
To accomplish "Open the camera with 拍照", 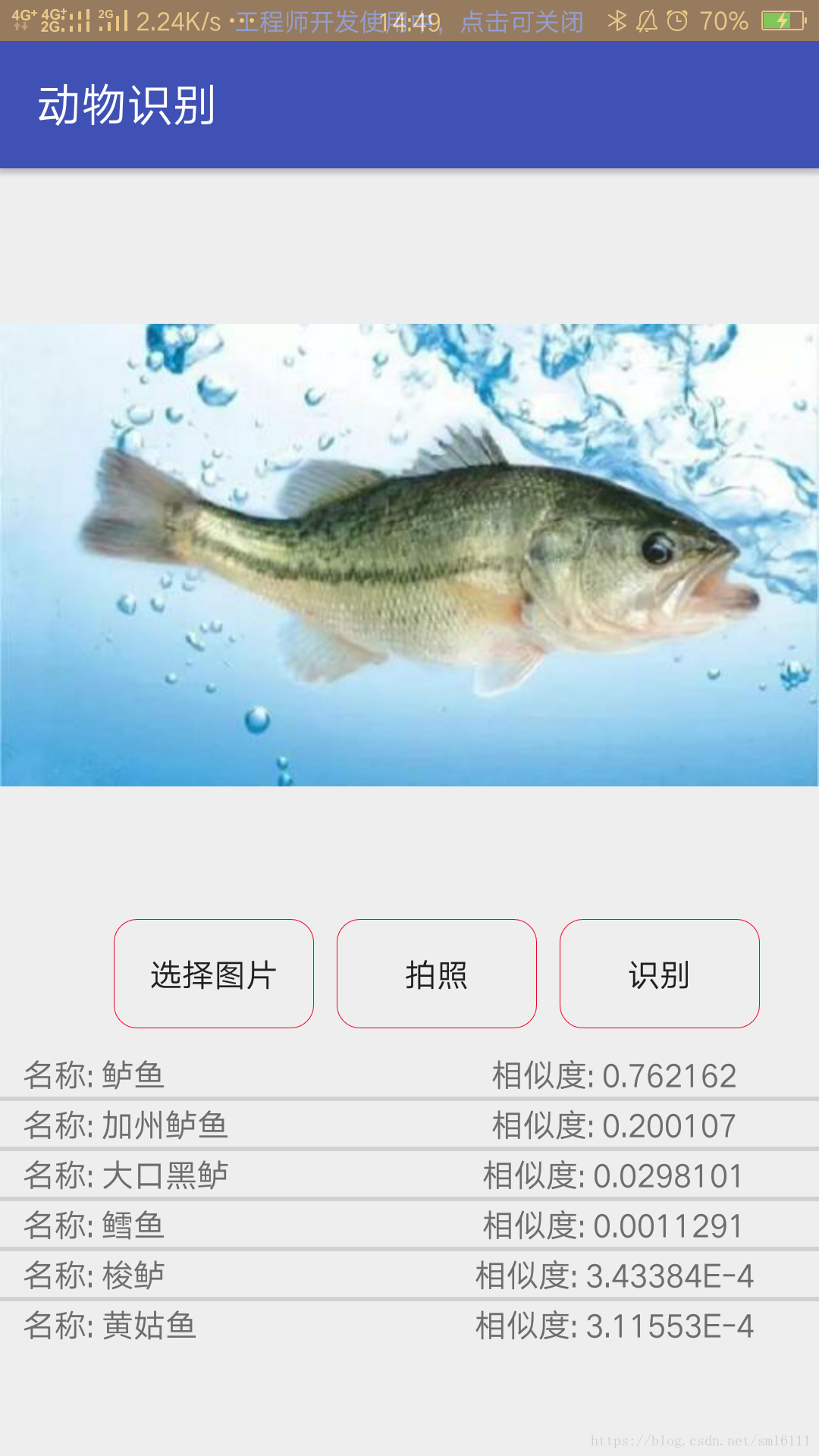I will tap(437, 974).
